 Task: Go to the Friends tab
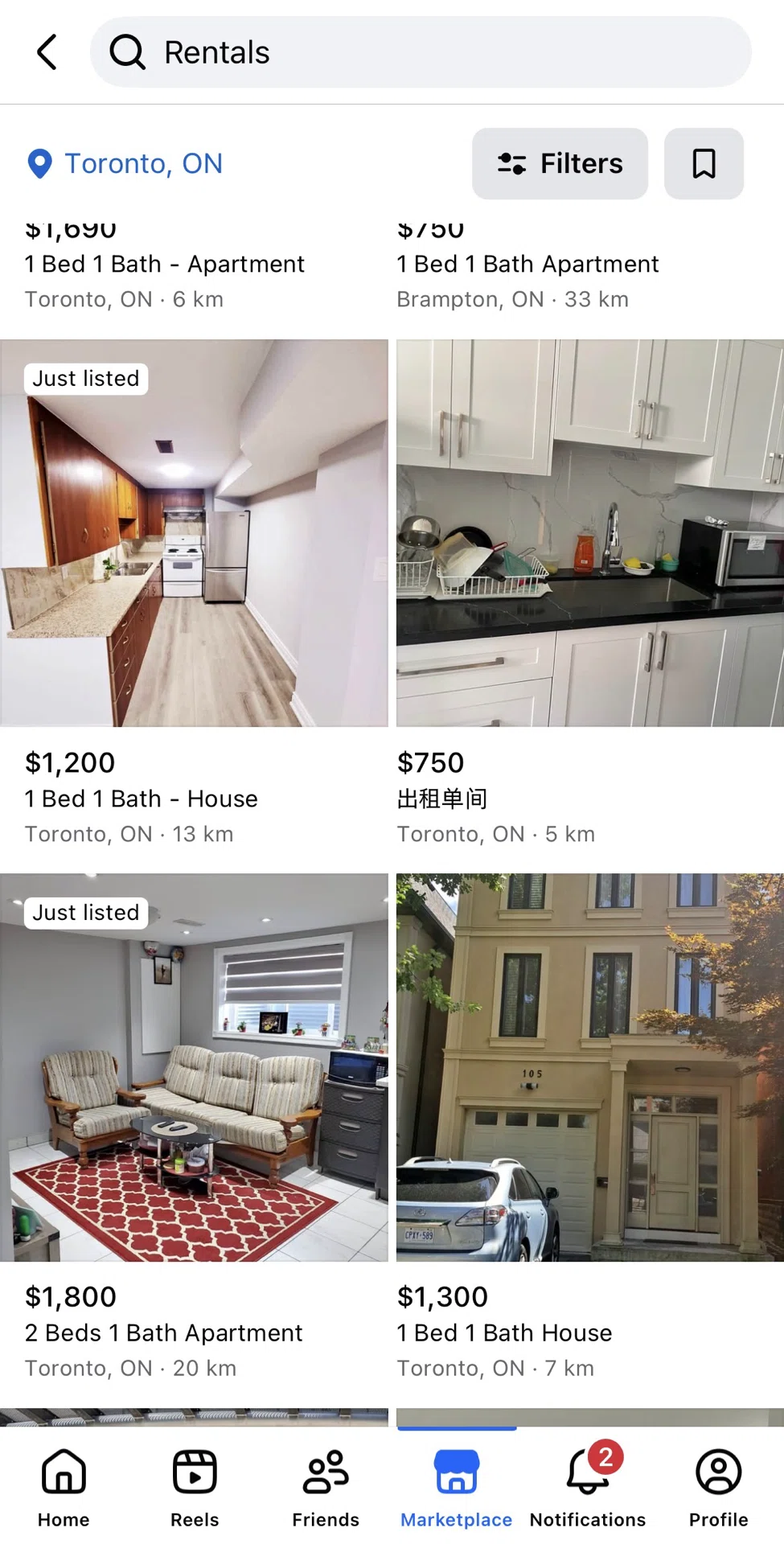coord(326,1486)
